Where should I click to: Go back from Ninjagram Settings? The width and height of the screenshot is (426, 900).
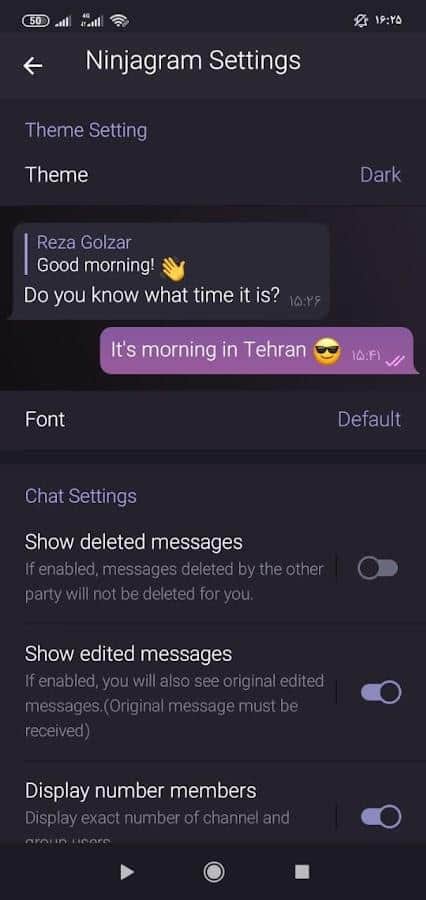tap(33, 66)
